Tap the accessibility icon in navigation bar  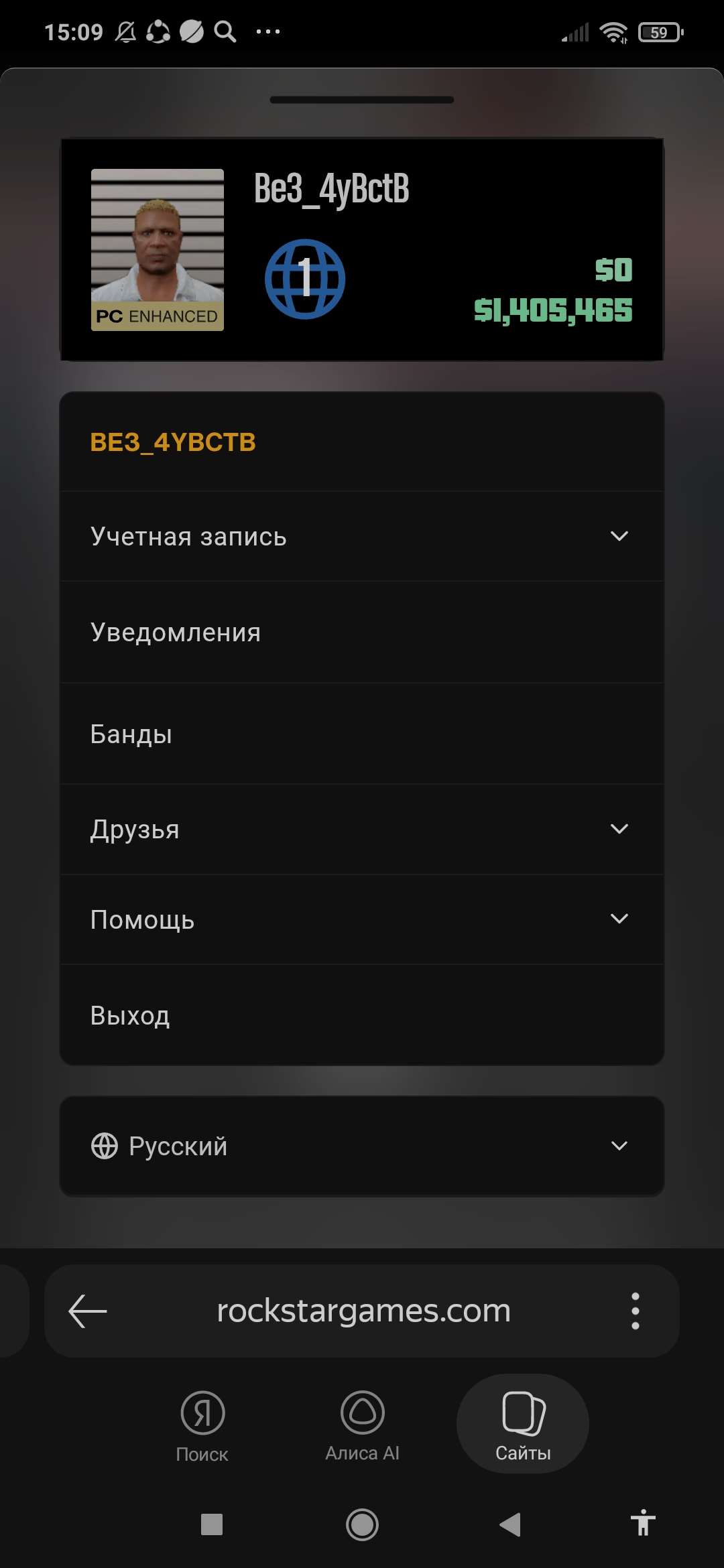[643, 1524]
